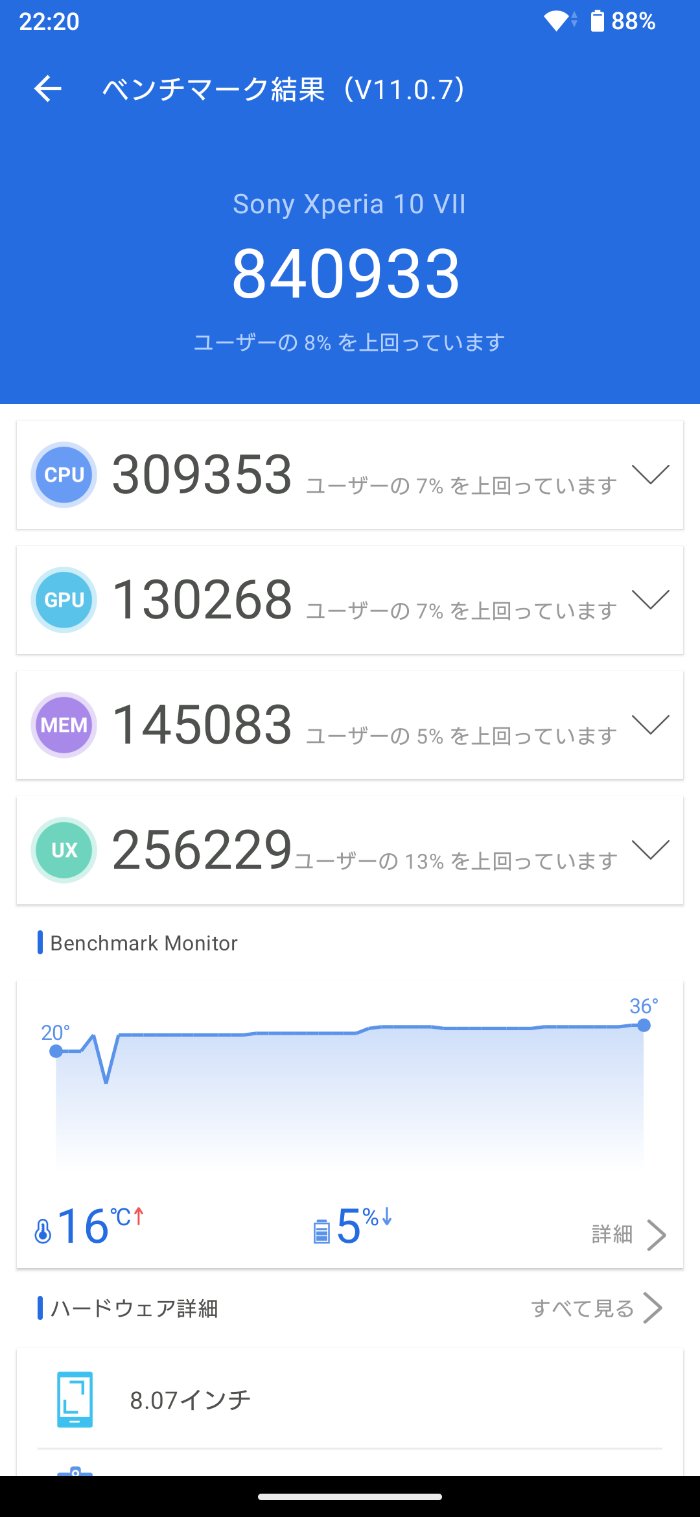This screenshot has width=700, height=1517.
Task: Expand the GPU score breakdown
Action: (x=650, y=600)
